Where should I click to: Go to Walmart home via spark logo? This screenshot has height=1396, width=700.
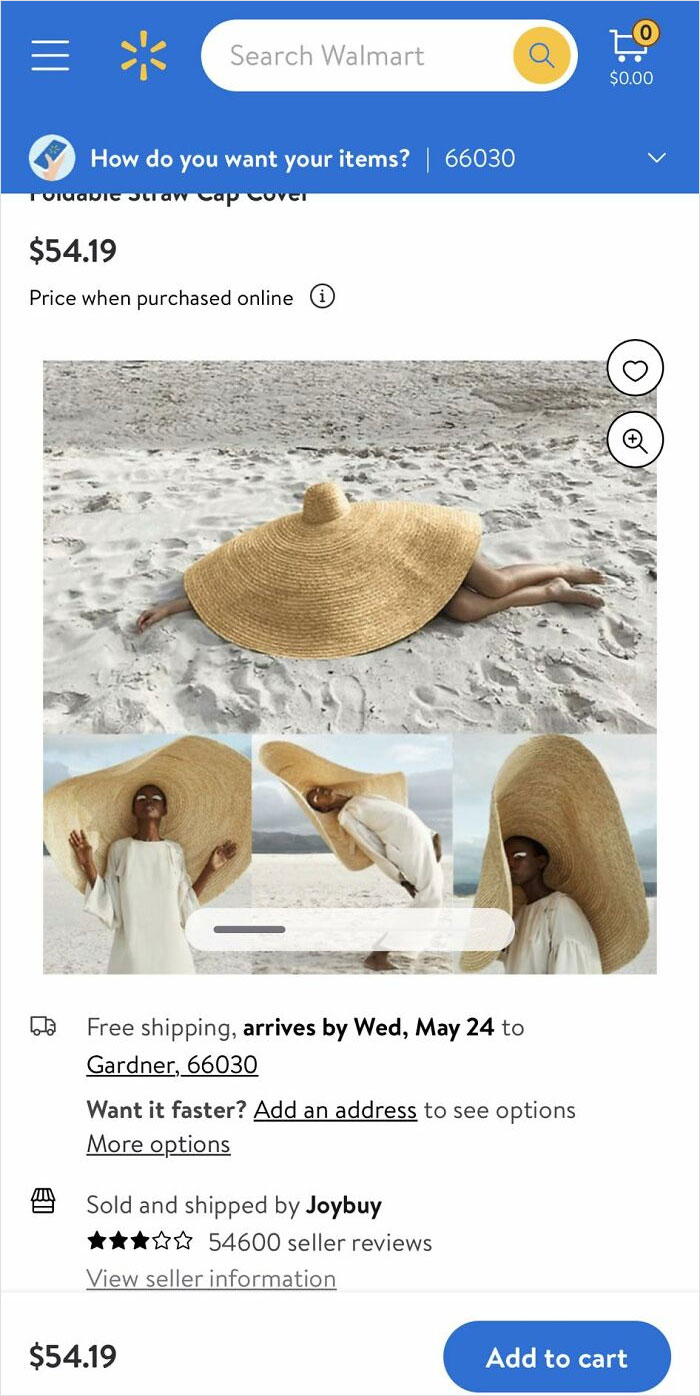[143, 55]
